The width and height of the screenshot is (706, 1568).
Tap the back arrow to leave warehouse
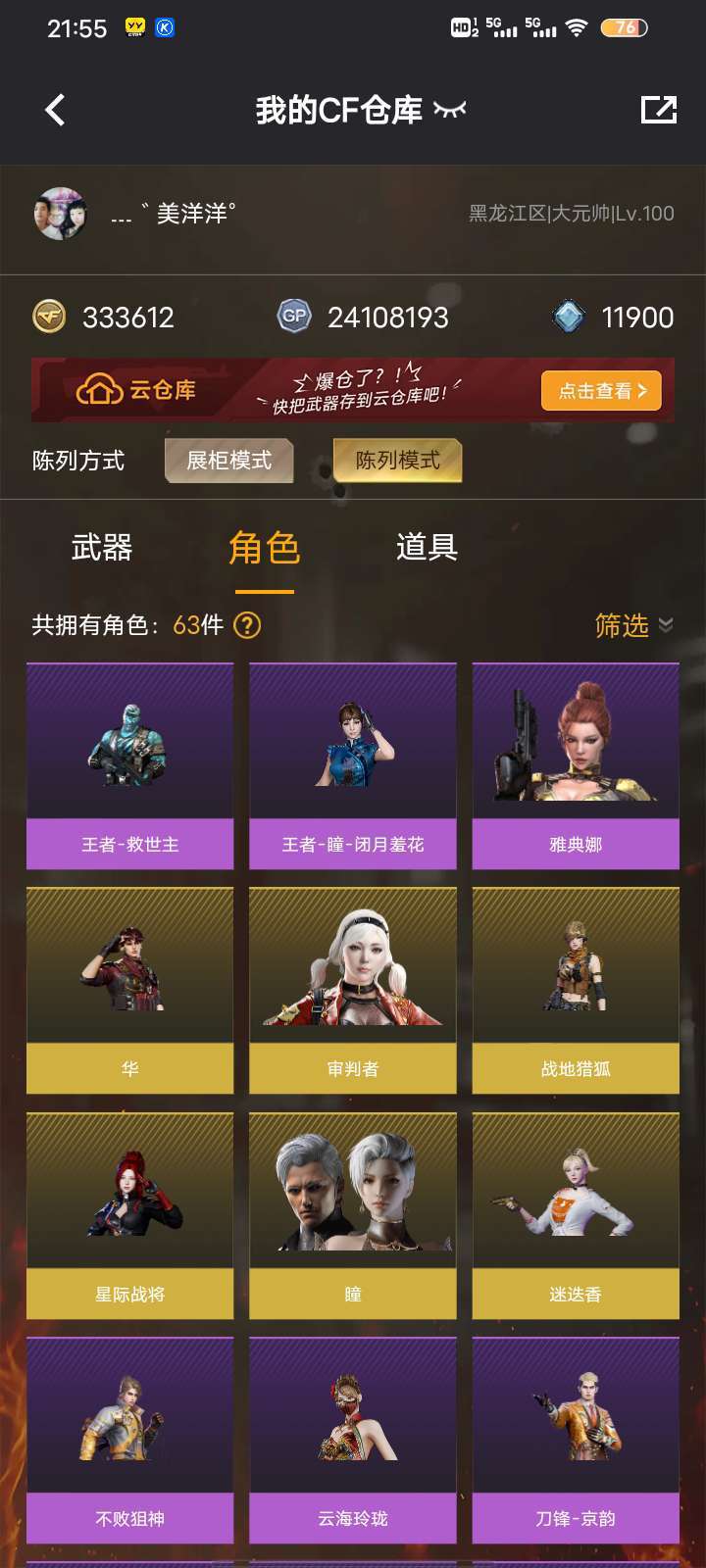click(54, 110)
